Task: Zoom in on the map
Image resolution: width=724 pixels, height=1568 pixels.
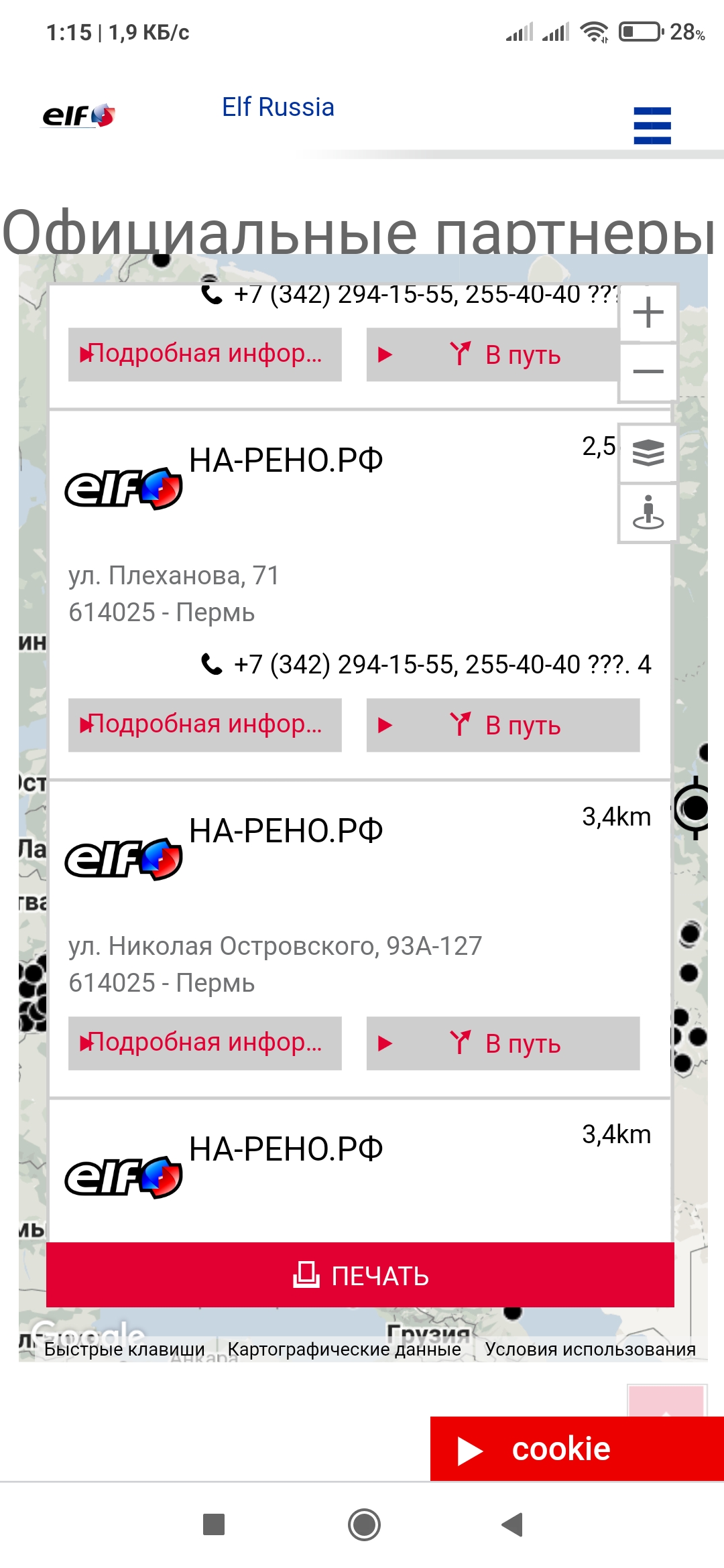Action: pyautogui.click(x=648, y=313)
